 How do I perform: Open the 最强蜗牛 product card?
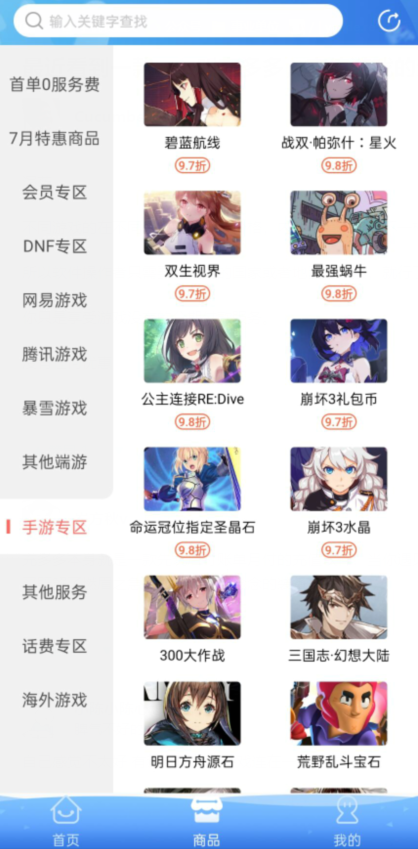pyautogui.click(x=339, y=246)
